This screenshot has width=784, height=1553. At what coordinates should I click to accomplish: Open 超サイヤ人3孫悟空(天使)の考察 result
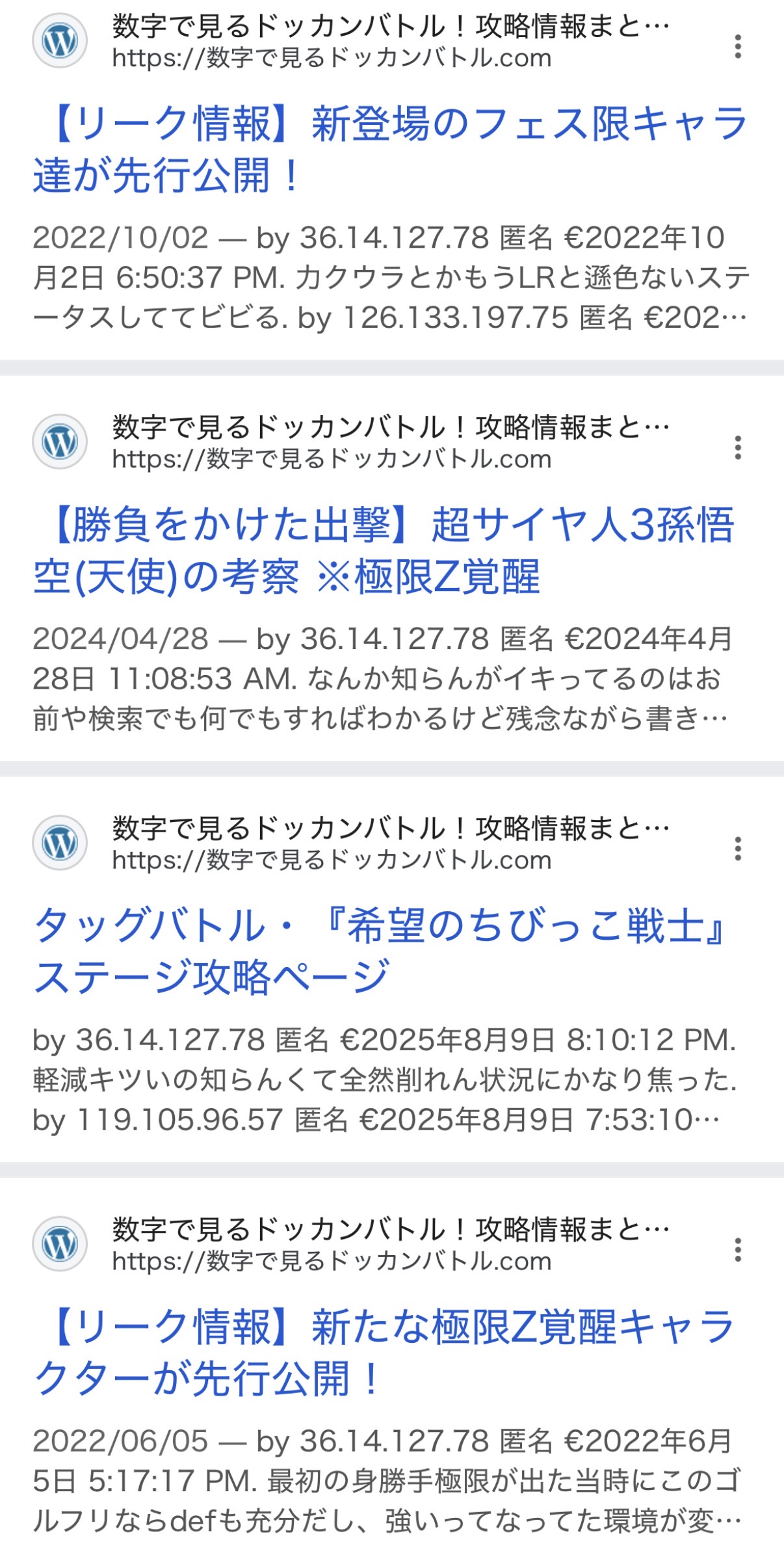(384, 550)
